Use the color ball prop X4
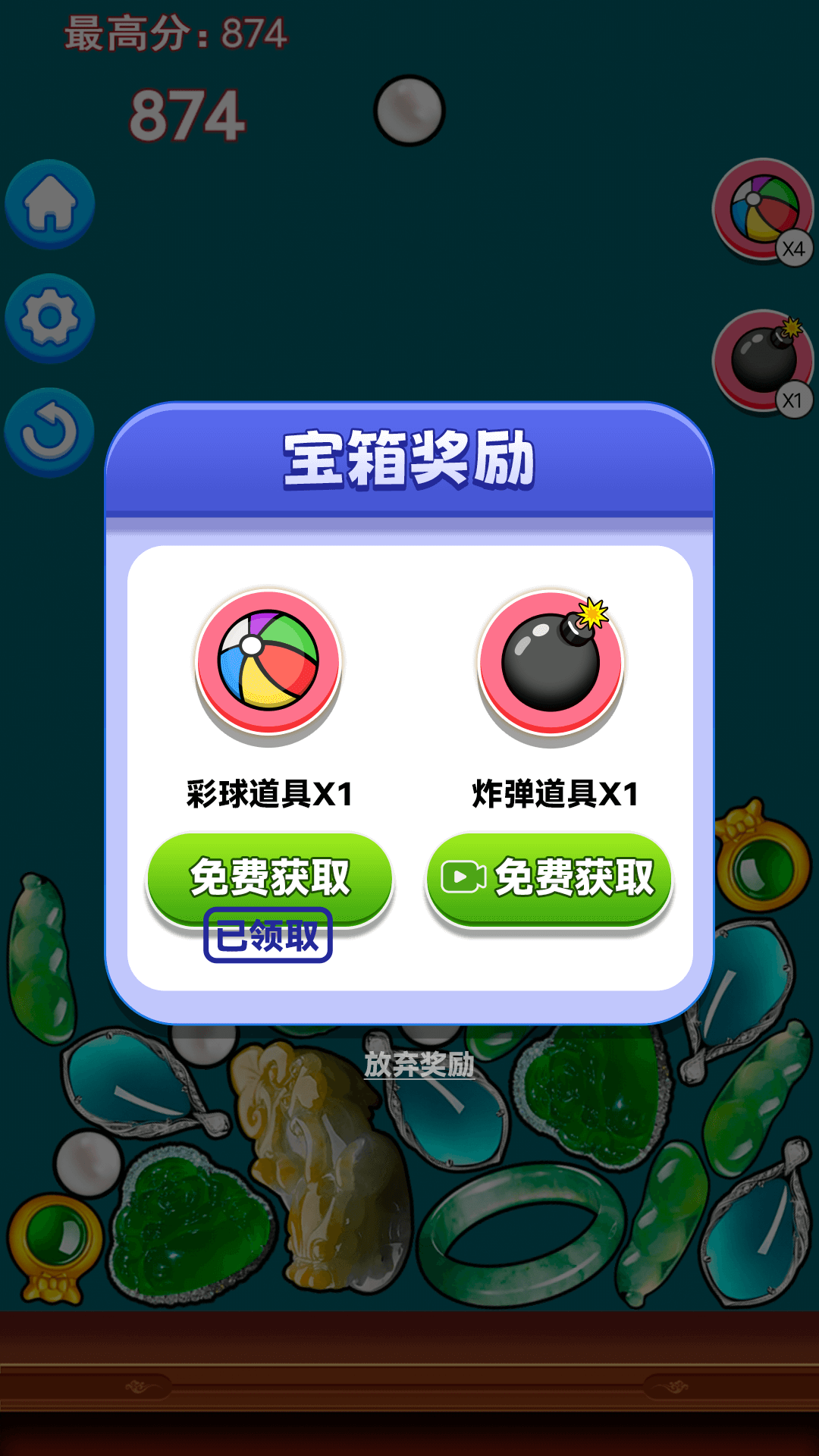Screen dimensions: 819x1456 762,209
